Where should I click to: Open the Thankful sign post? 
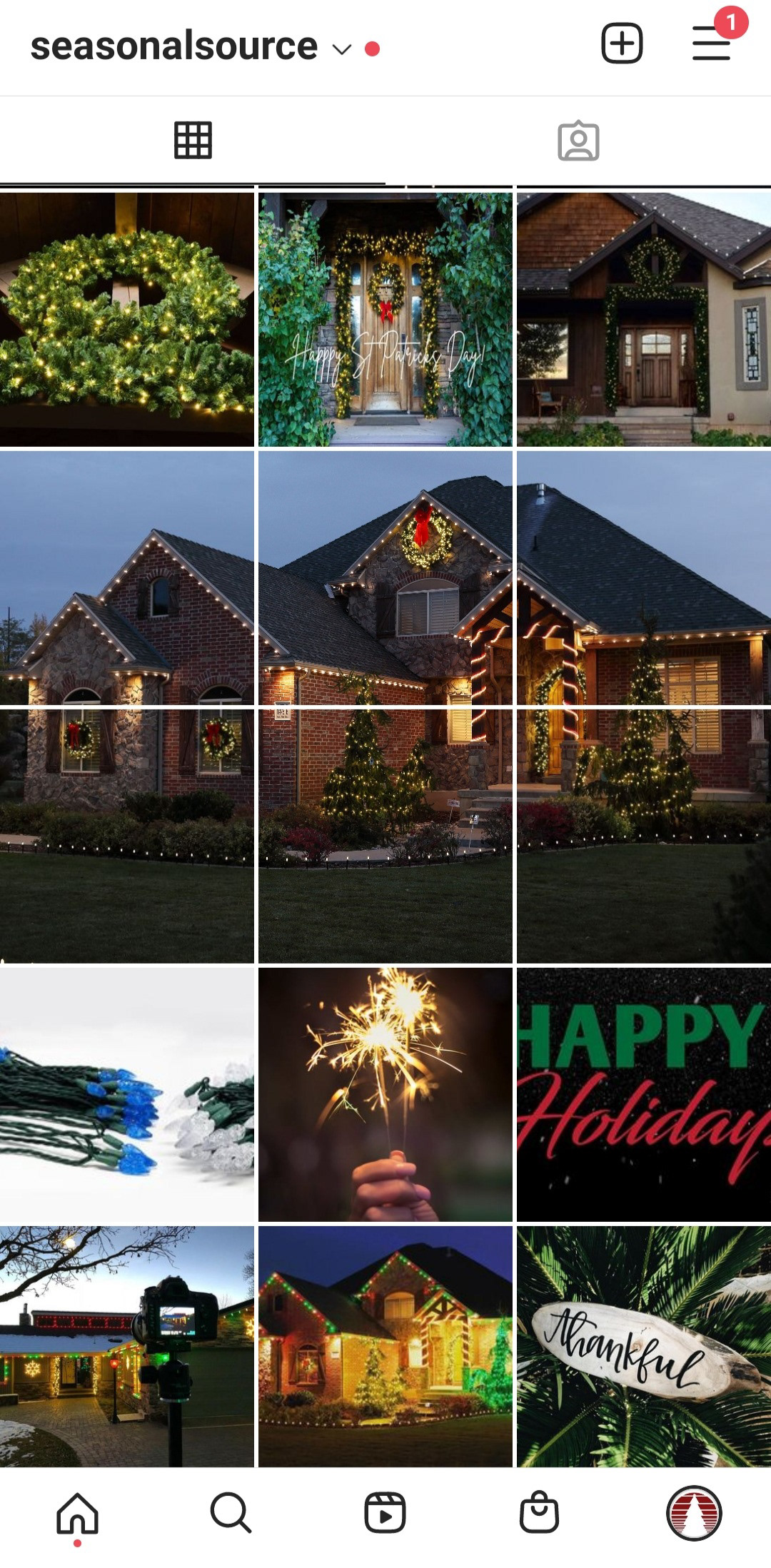point(644,1346)
